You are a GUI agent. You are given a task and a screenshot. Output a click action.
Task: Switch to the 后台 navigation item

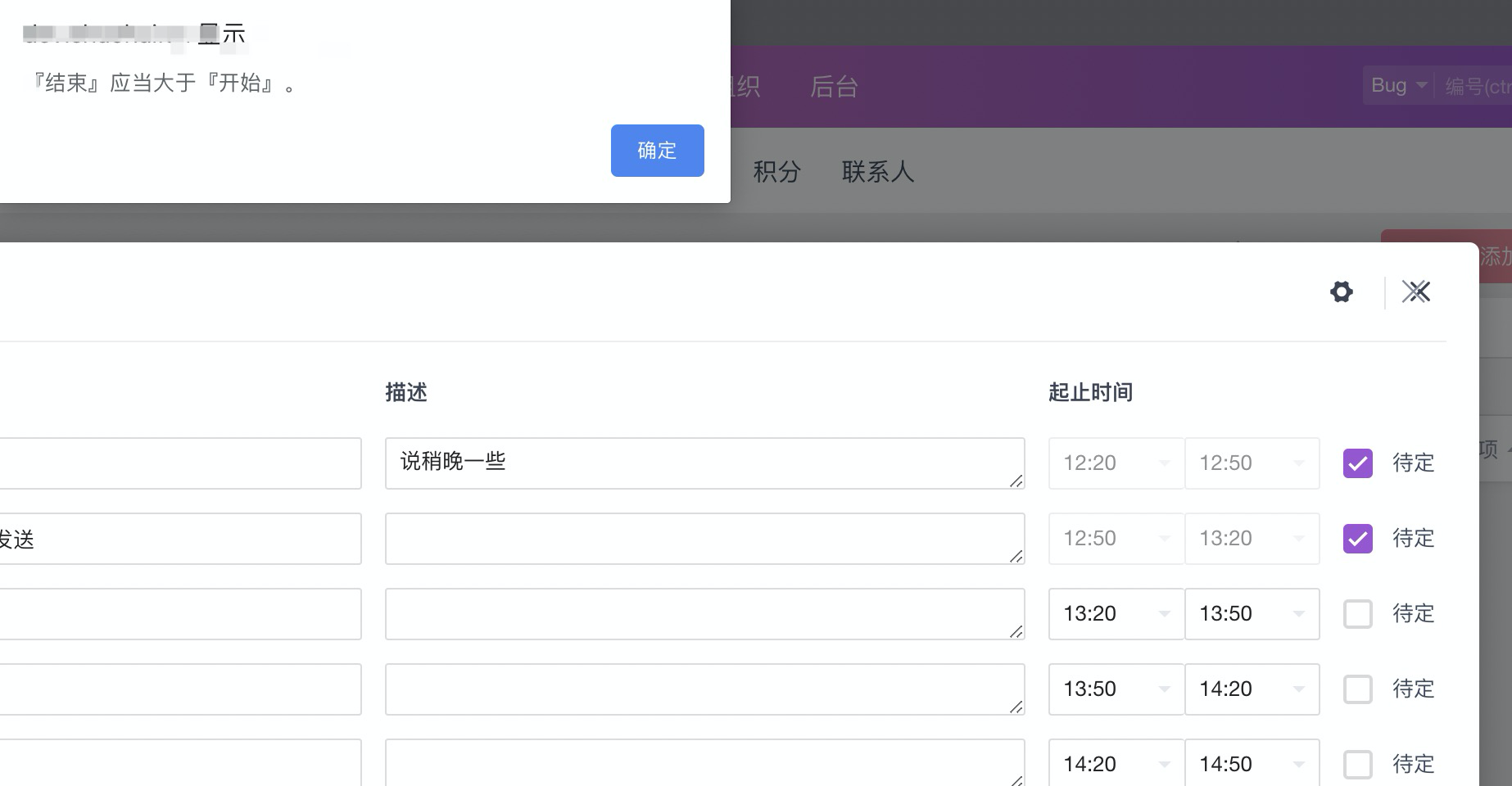834,87
